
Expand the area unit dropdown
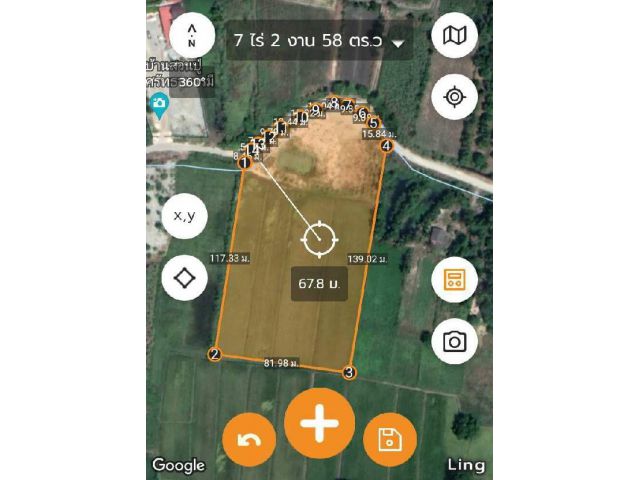click(x=400, y=43)
